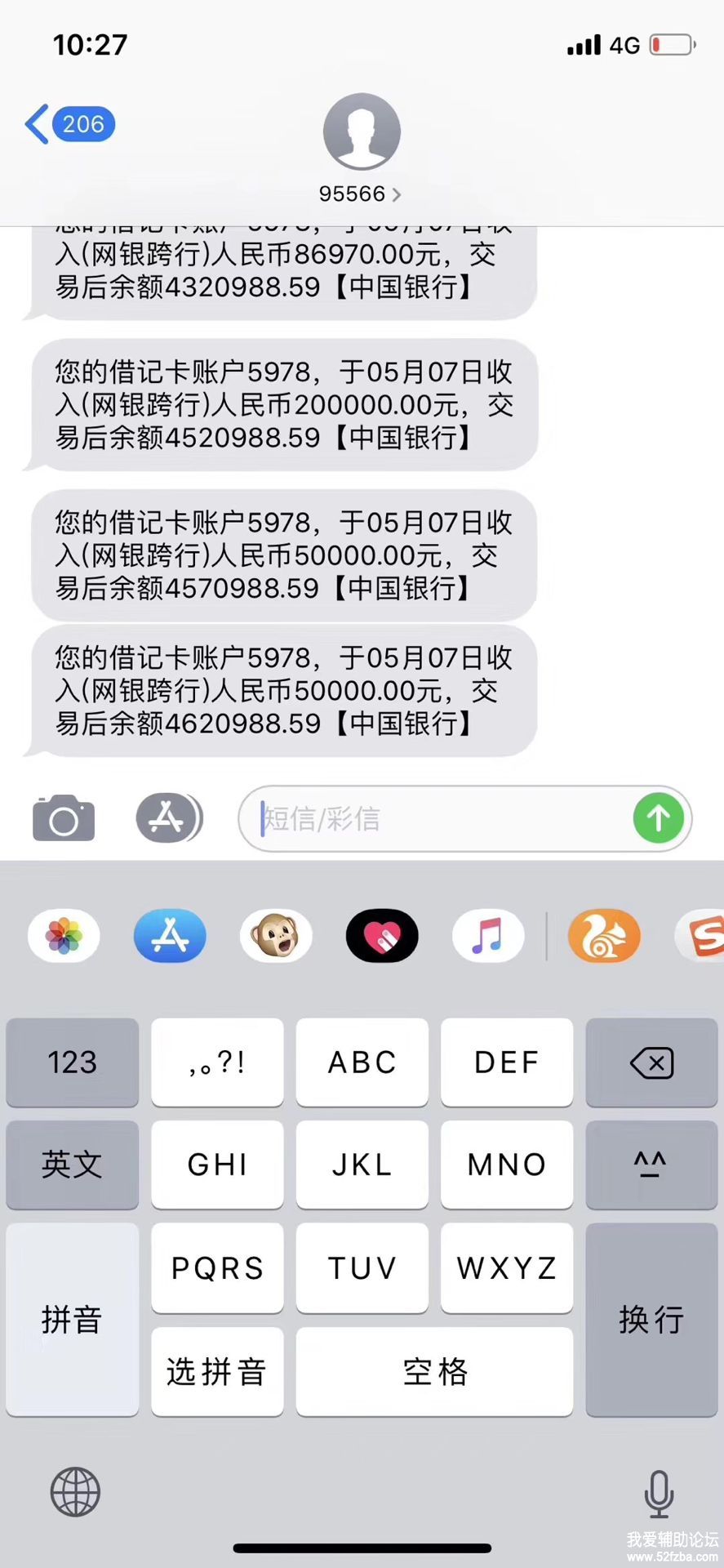Tap the 换行 return key
Screen dimensions: 724x1568
[x=651, y=1319]
